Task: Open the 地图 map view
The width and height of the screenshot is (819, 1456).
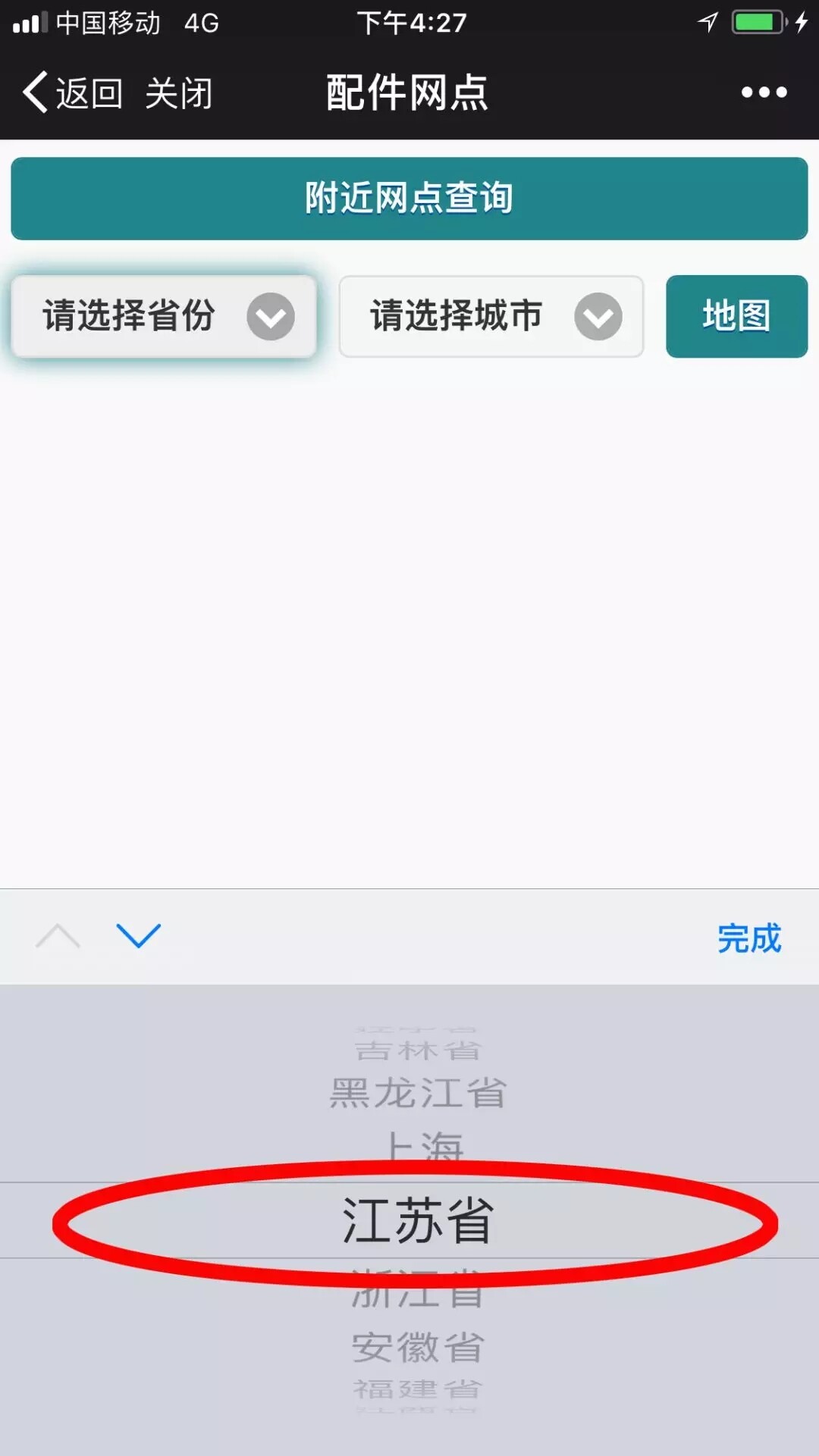Action: pyautogui.click(x=736, y=316)
